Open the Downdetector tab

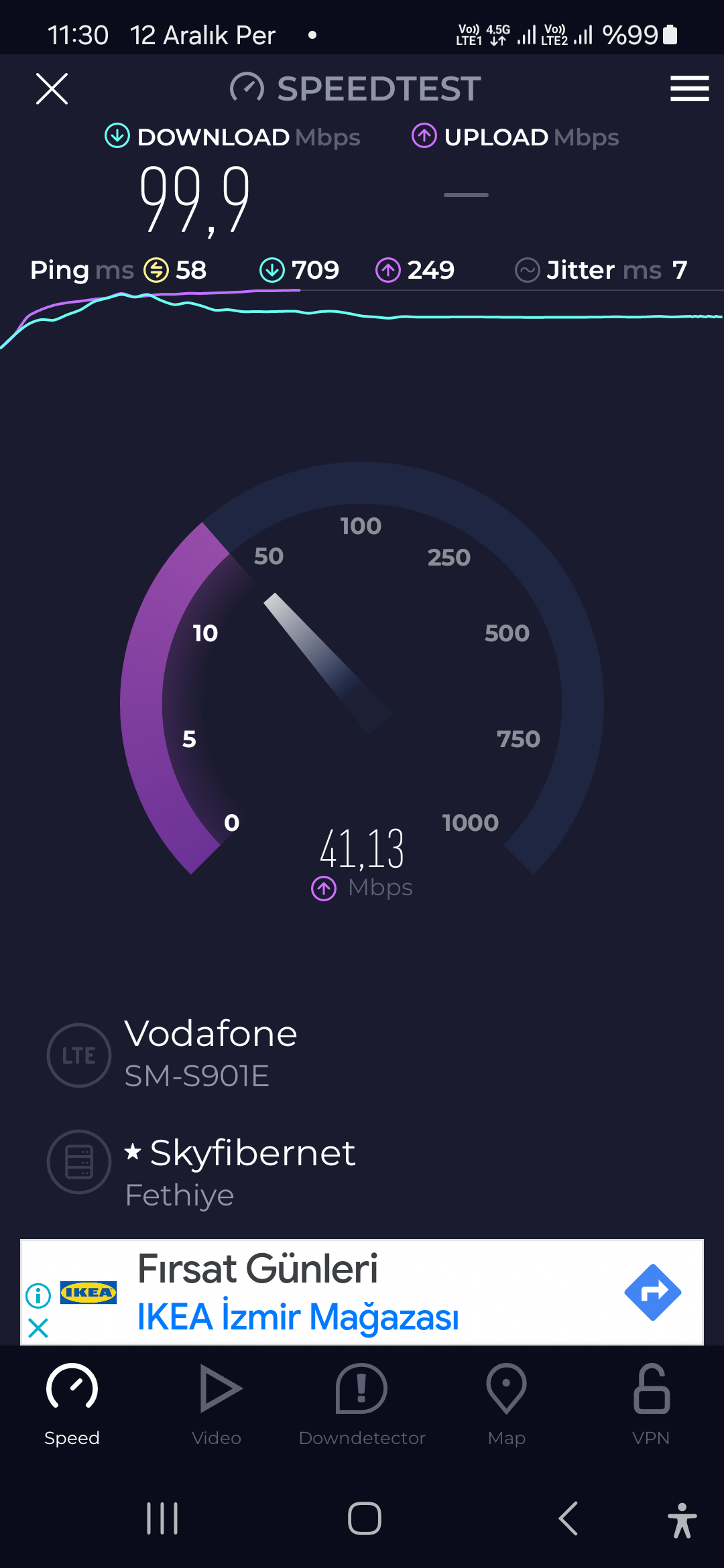coord(362,1404)
